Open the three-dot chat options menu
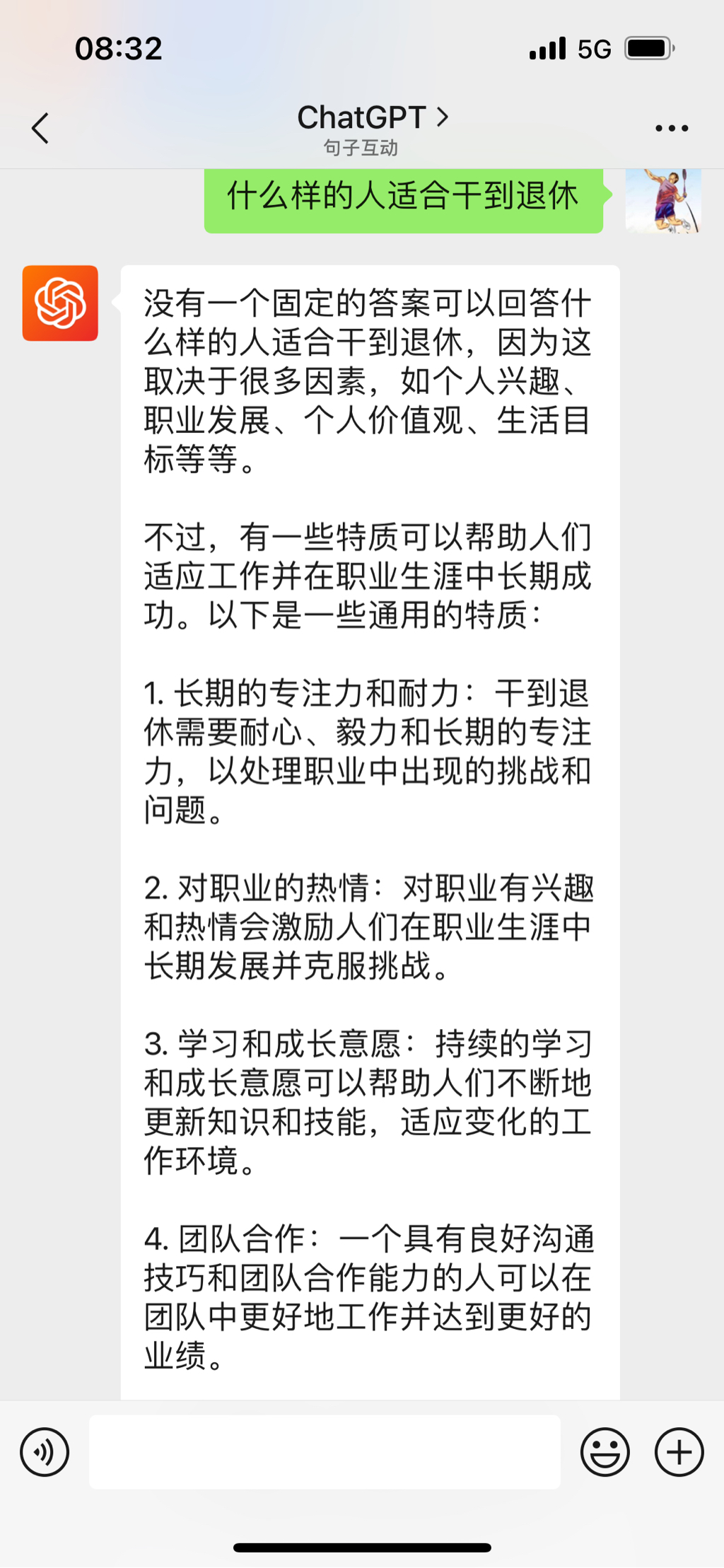 coord(671,129)
